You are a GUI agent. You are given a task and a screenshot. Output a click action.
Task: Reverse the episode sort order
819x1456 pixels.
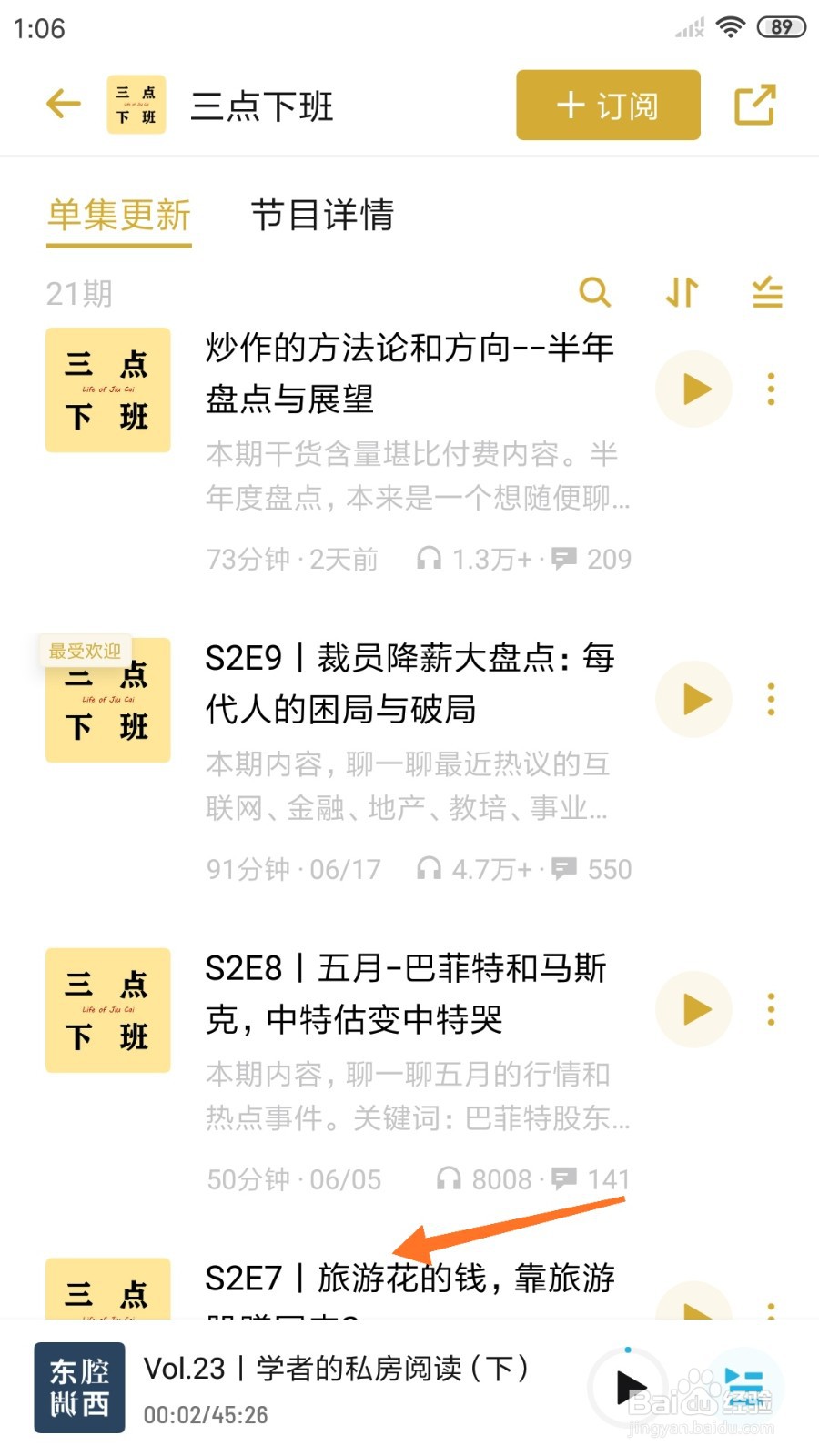coord(682,293)
